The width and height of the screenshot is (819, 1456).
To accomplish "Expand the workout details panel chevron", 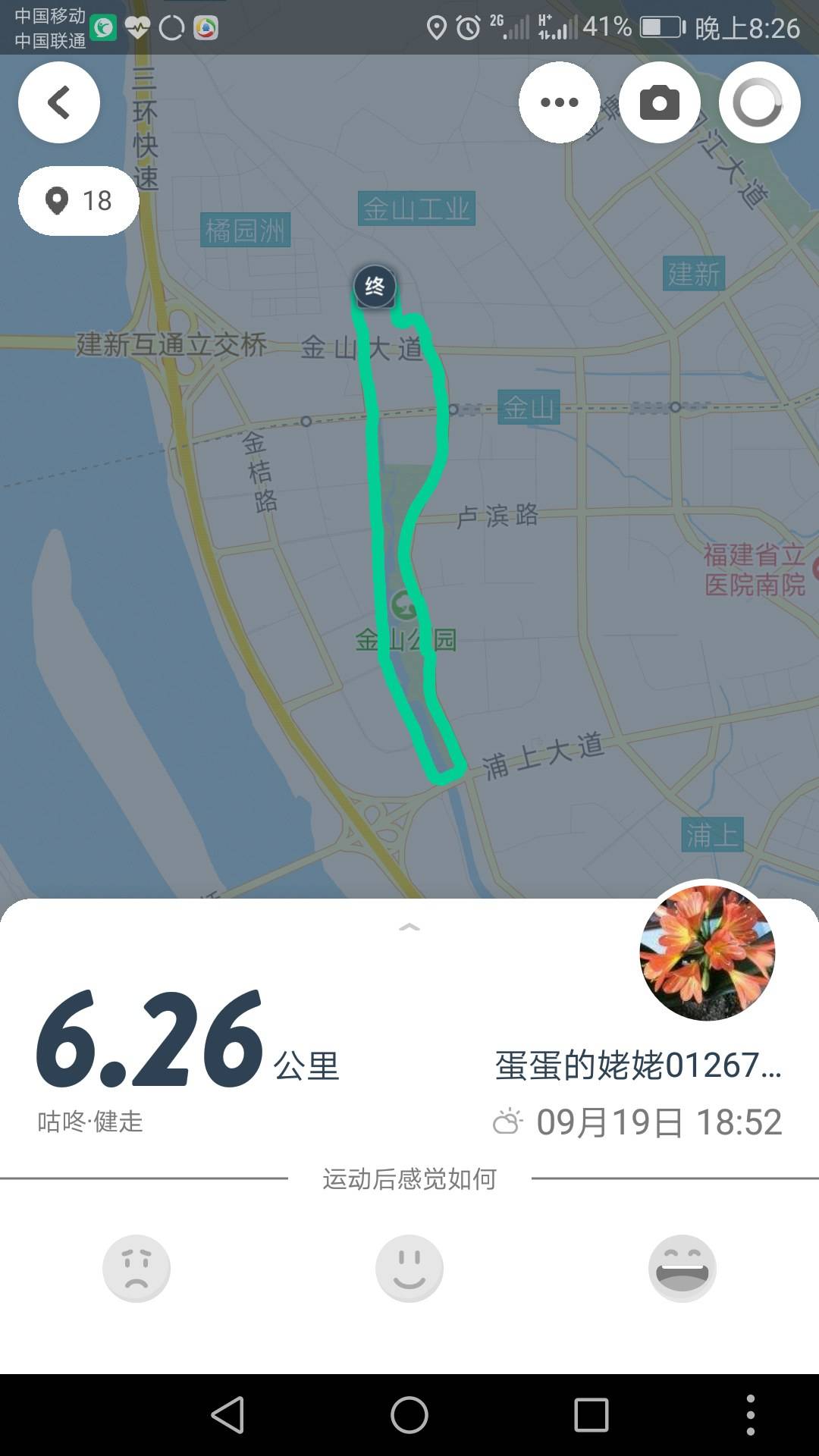I will tap(409, 927).
